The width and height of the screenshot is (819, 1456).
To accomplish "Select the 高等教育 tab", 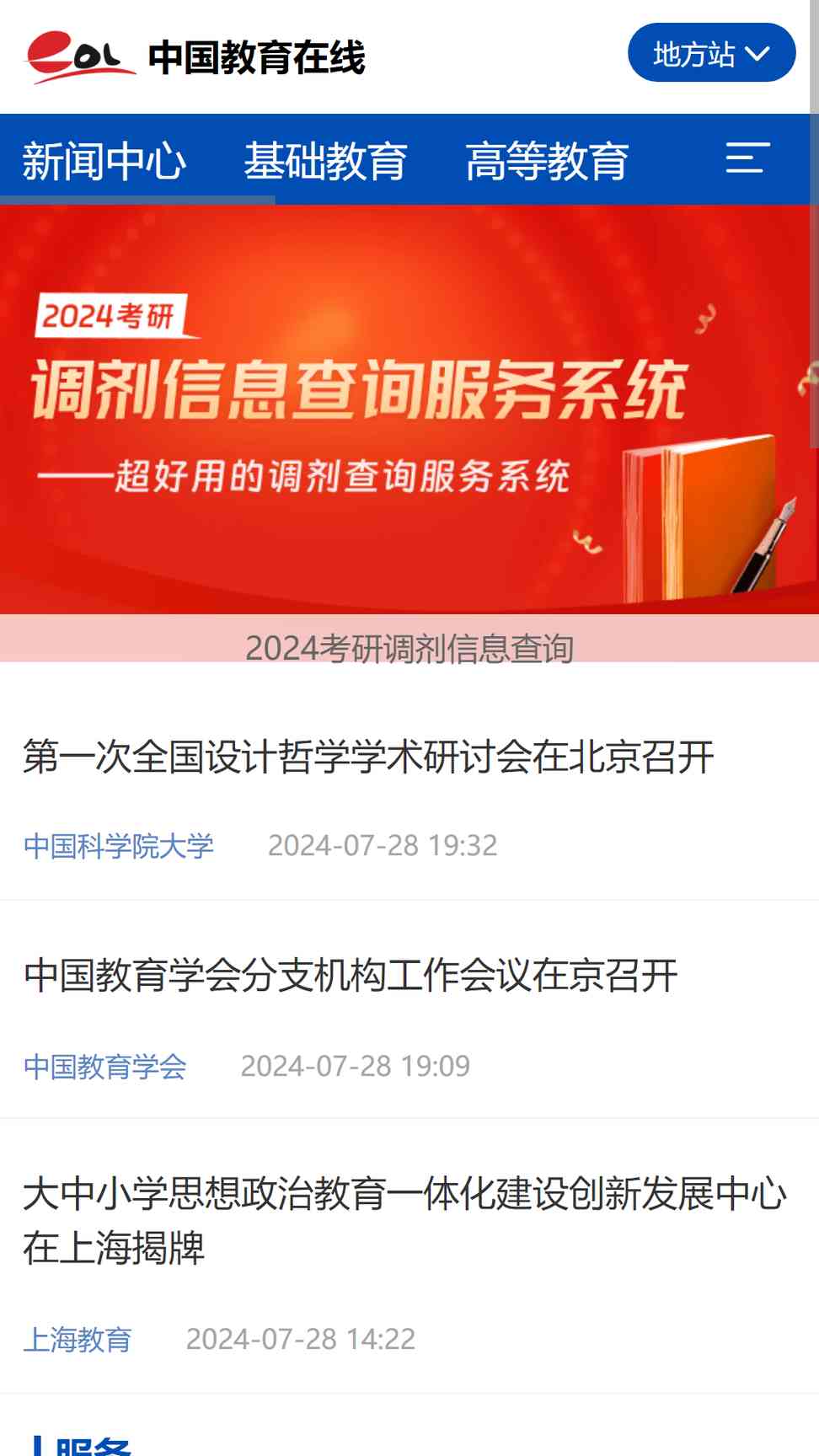I will tap(548, 161).
